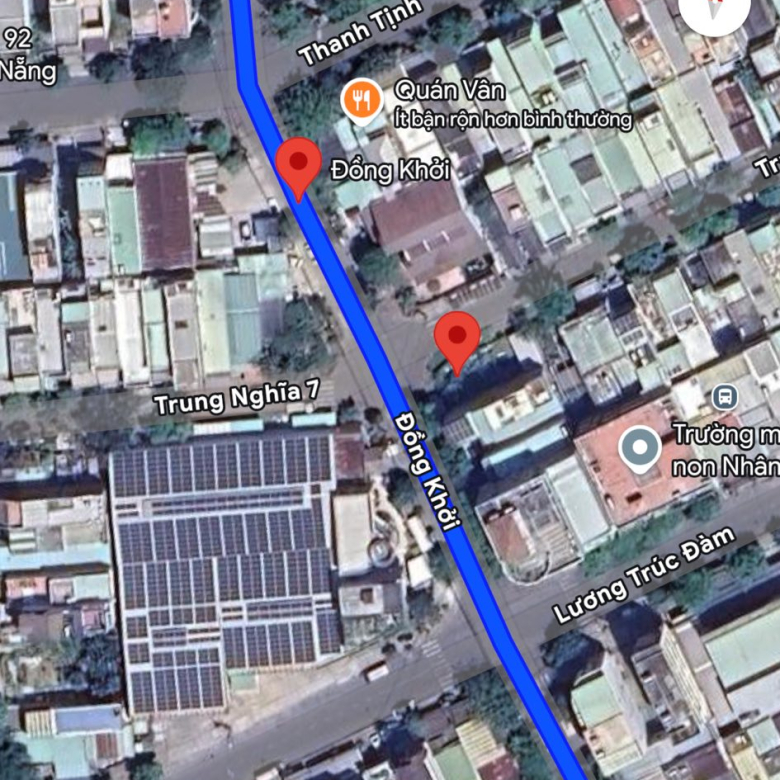
Task: Tap the transit stop icon
Action: click(x=724, y=397)
